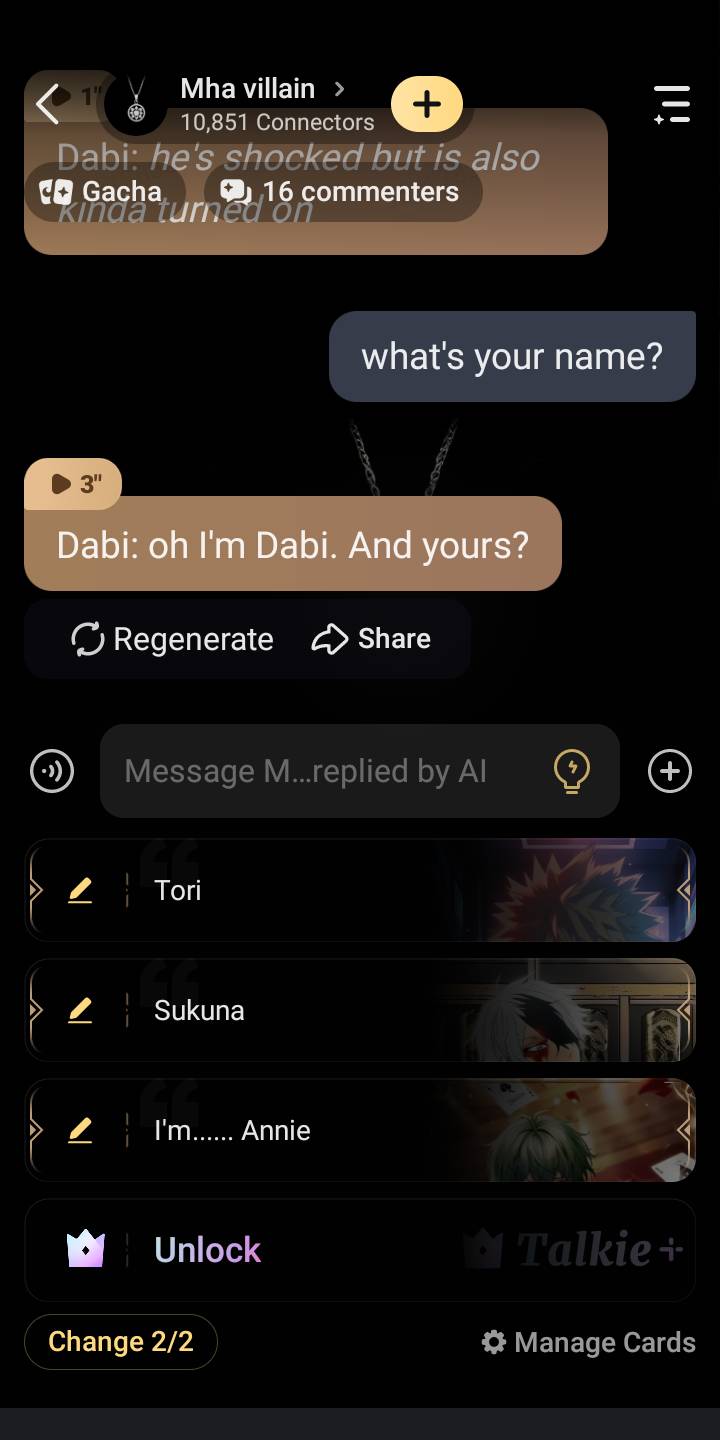The width and height of the screenshot is (720, 1440).
Task: Open Manage Cards settings
Action: tap(588, 1342)
